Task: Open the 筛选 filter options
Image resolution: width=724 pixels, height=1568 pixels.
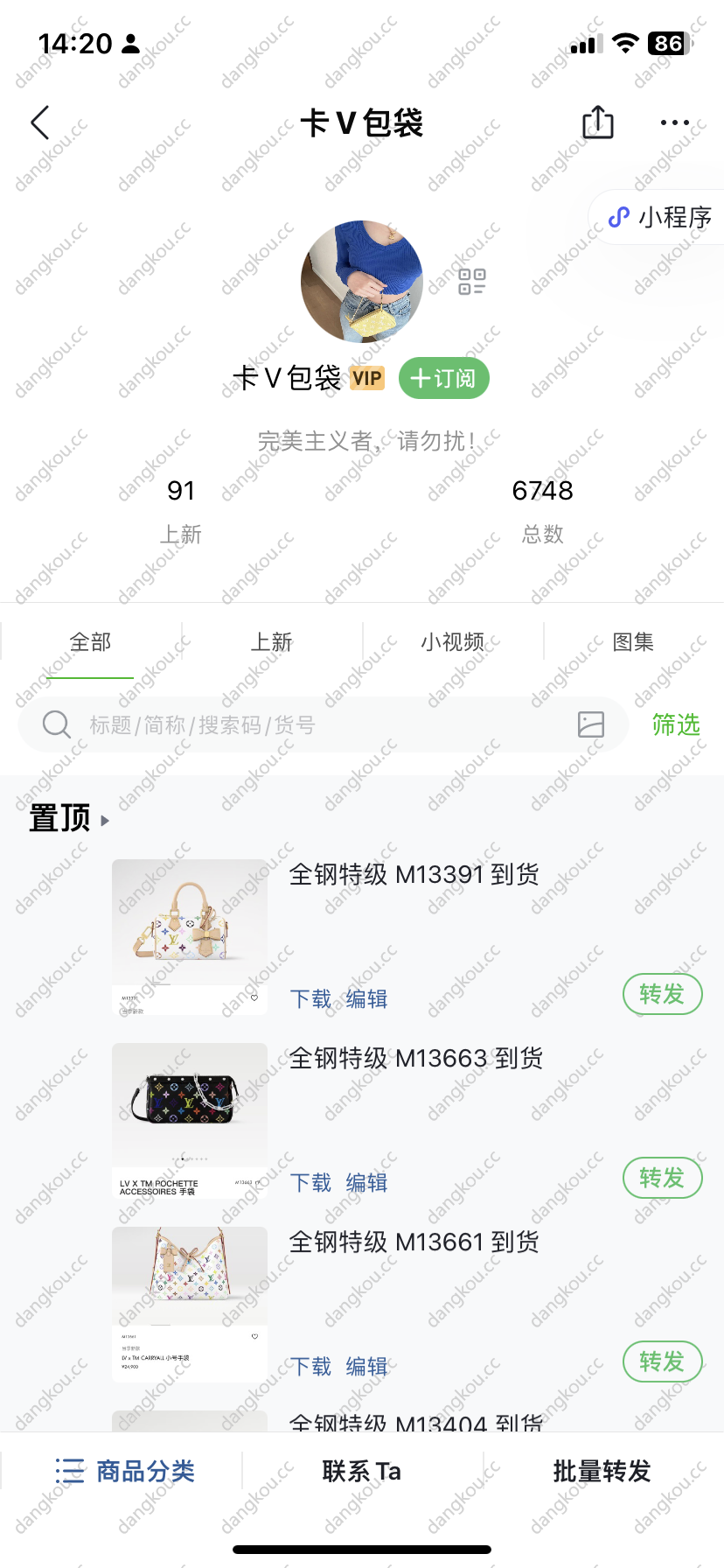Action: (x=676, y=724)
